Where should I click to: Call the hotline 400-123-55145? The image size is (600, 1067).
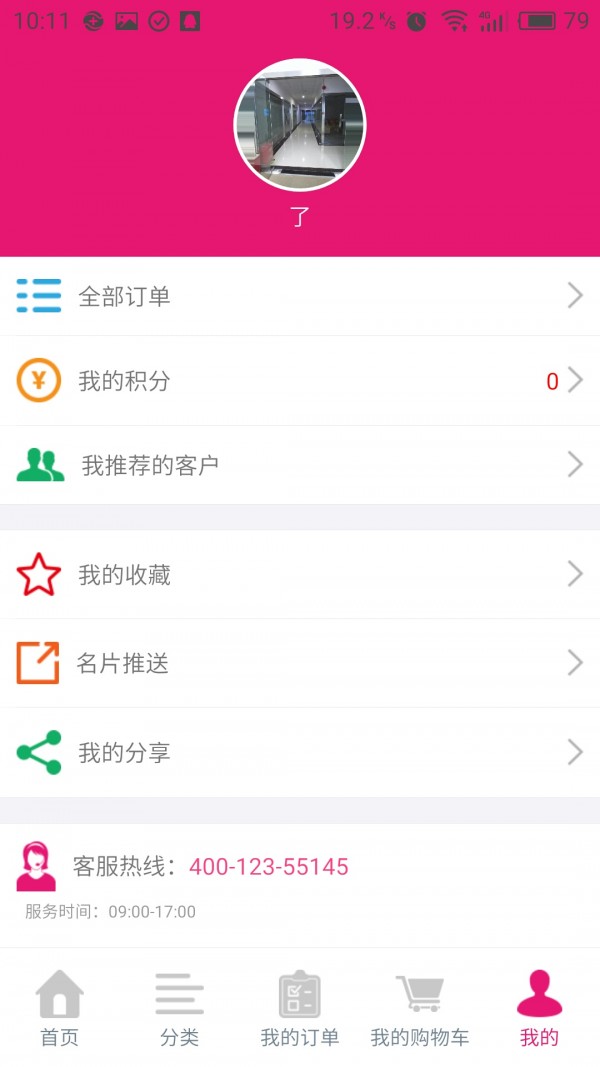click(x=268, y=867)
